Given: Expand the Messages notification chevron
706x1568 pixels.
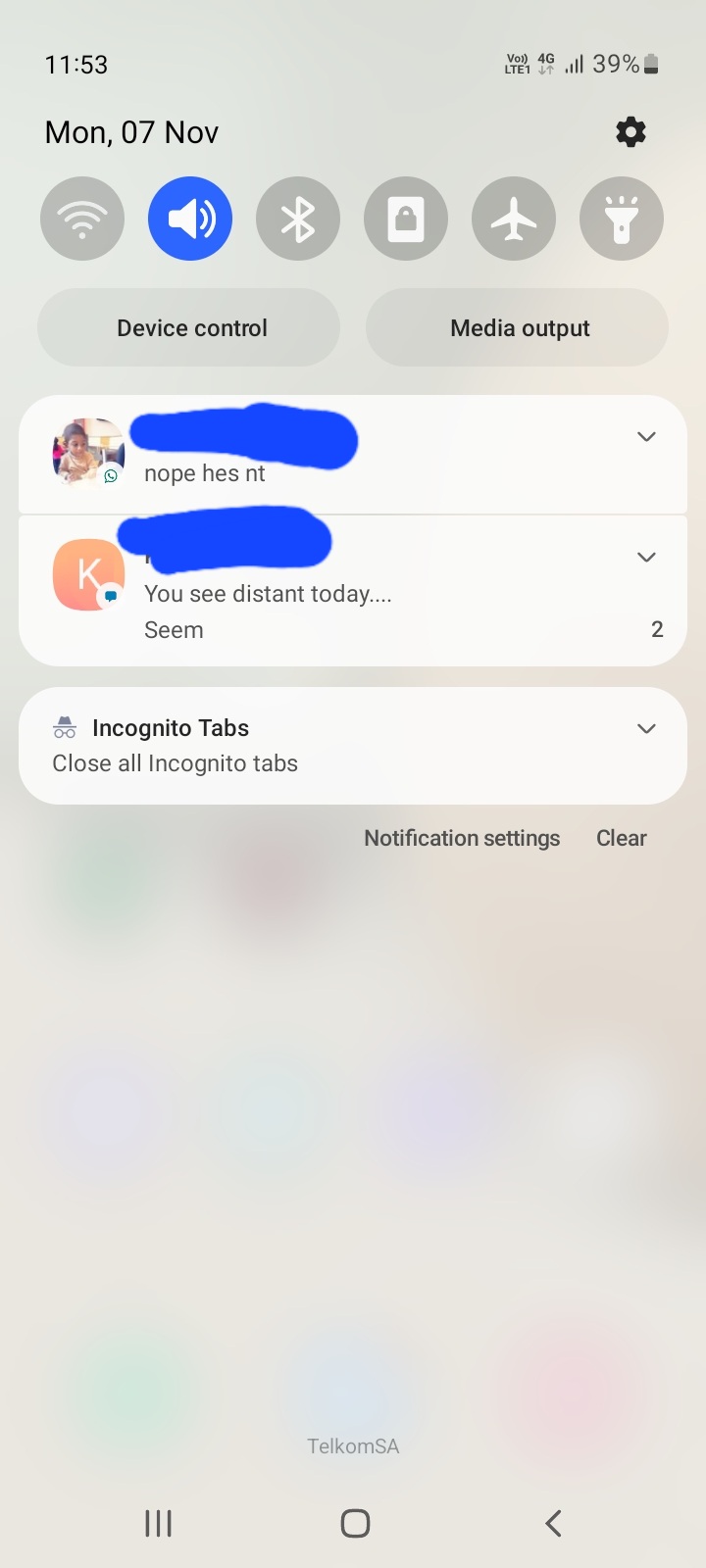Looking at the screenshot, I should [646, 558].
